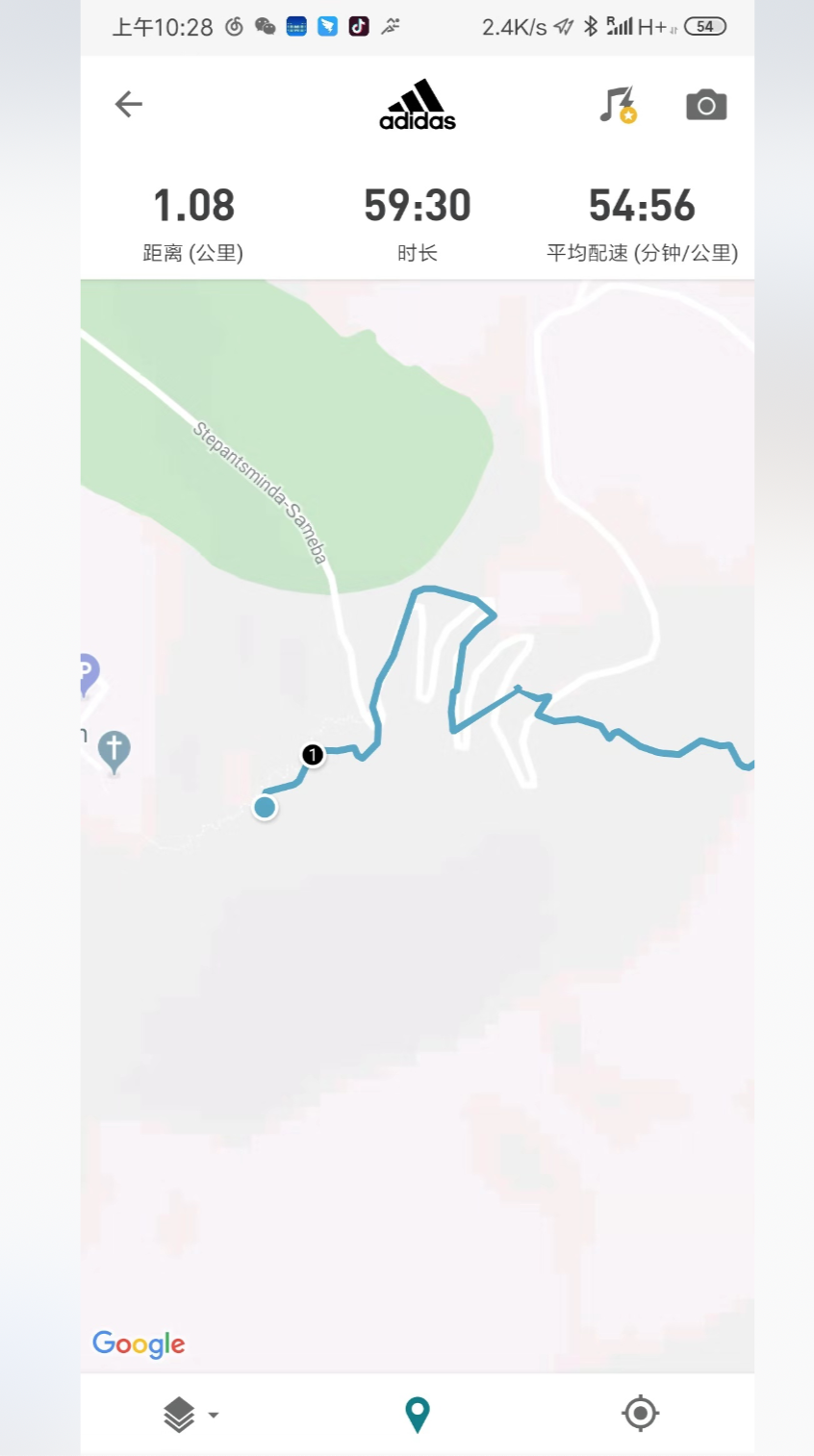Recenter map on my current location
This screenshot has width=814, height=1456.
click(x=641, y=1414)
